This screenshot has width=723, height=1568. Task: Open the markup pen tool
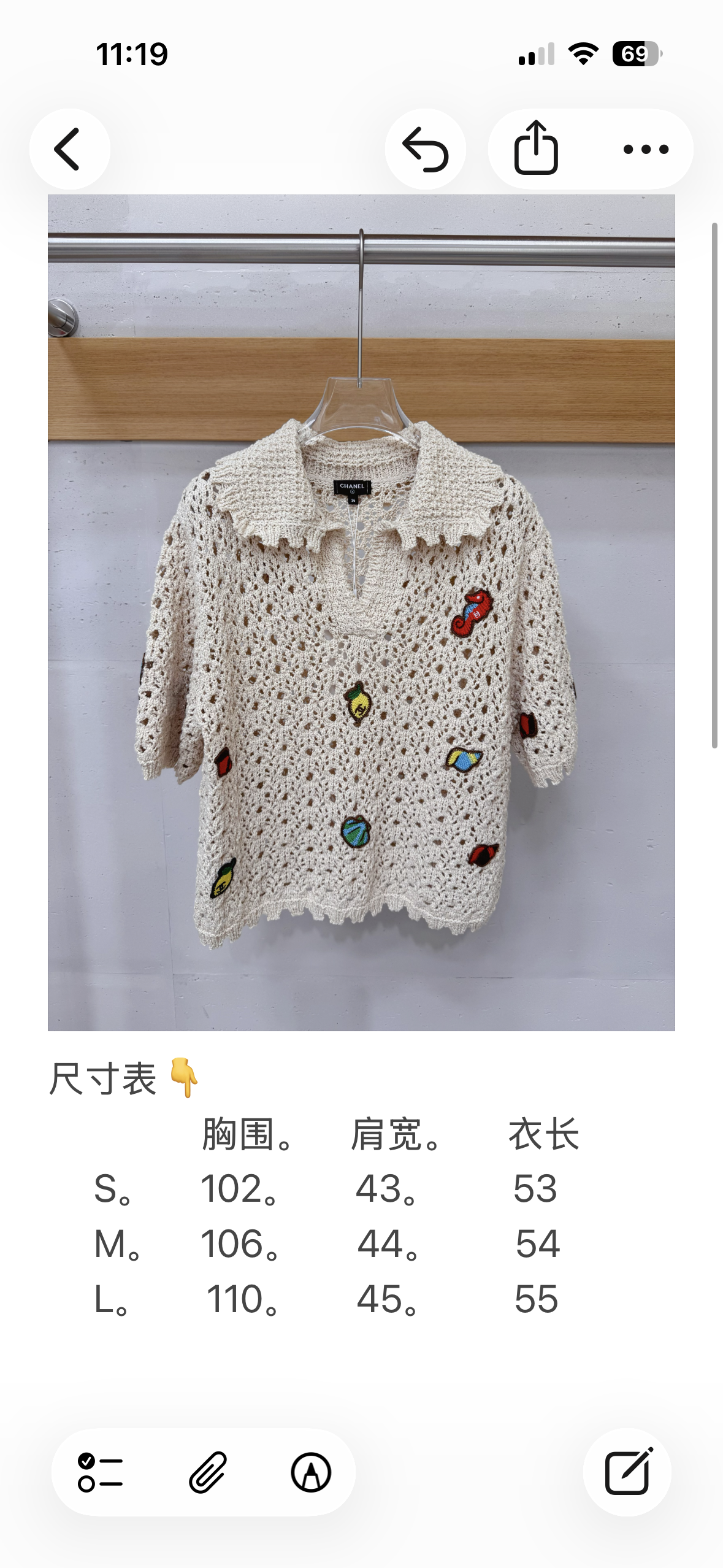[312, 1472]
